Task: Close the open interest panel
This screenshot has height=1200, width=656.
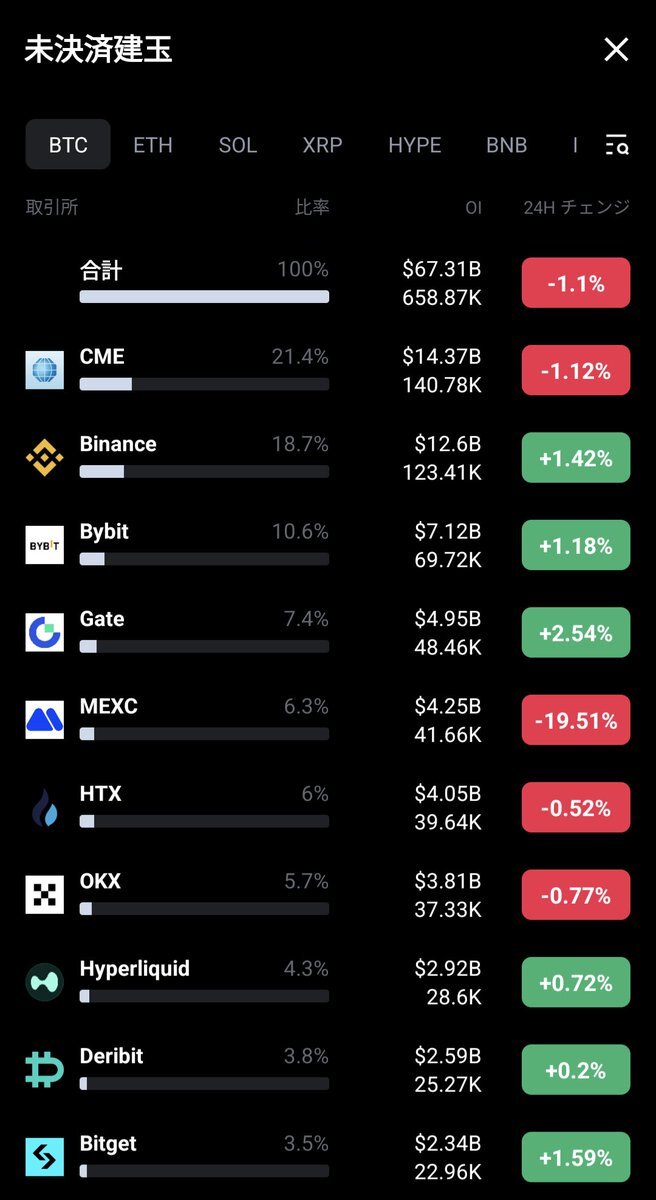Action: click(616, 49)
